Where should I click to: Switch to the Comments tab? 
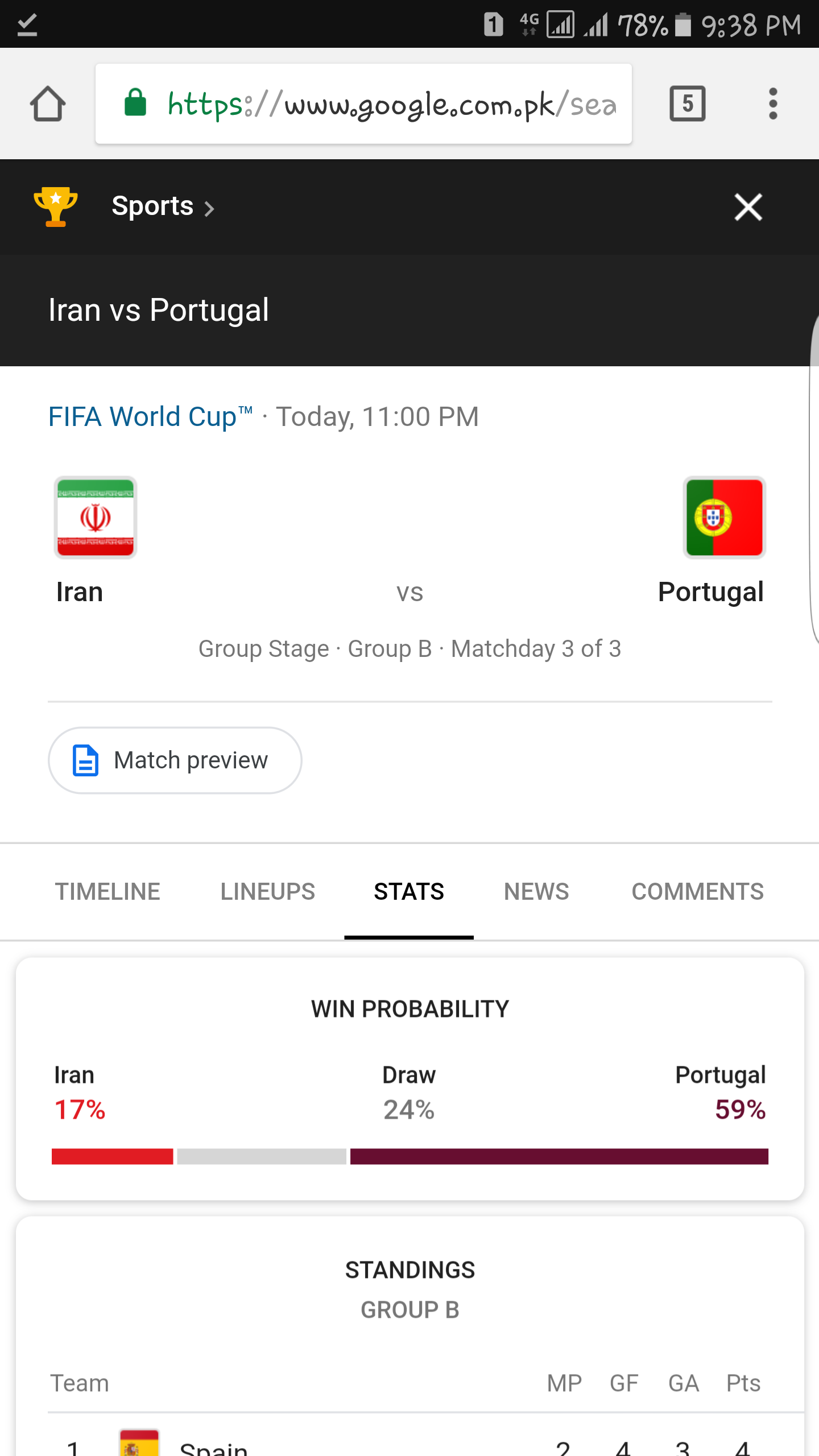697,892
